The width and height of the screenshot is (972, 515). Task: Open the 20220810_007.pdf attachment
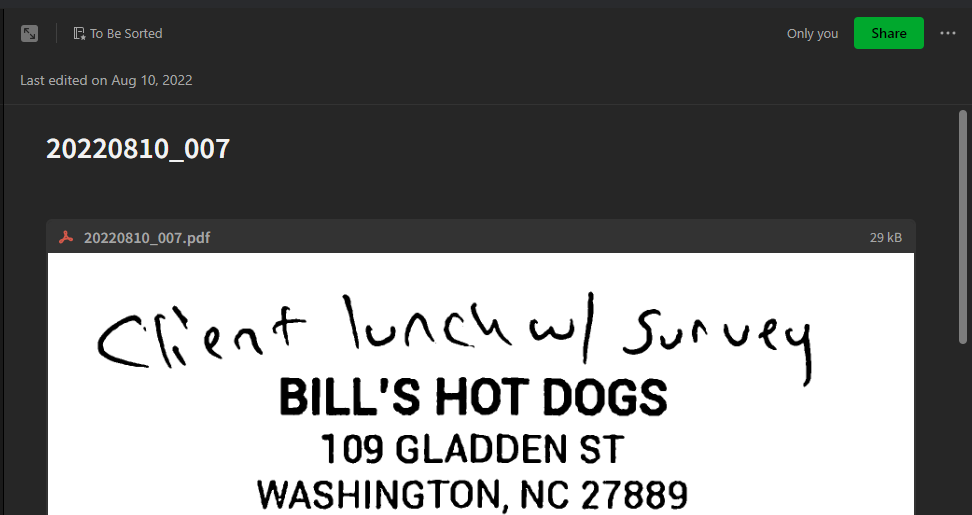146,237
